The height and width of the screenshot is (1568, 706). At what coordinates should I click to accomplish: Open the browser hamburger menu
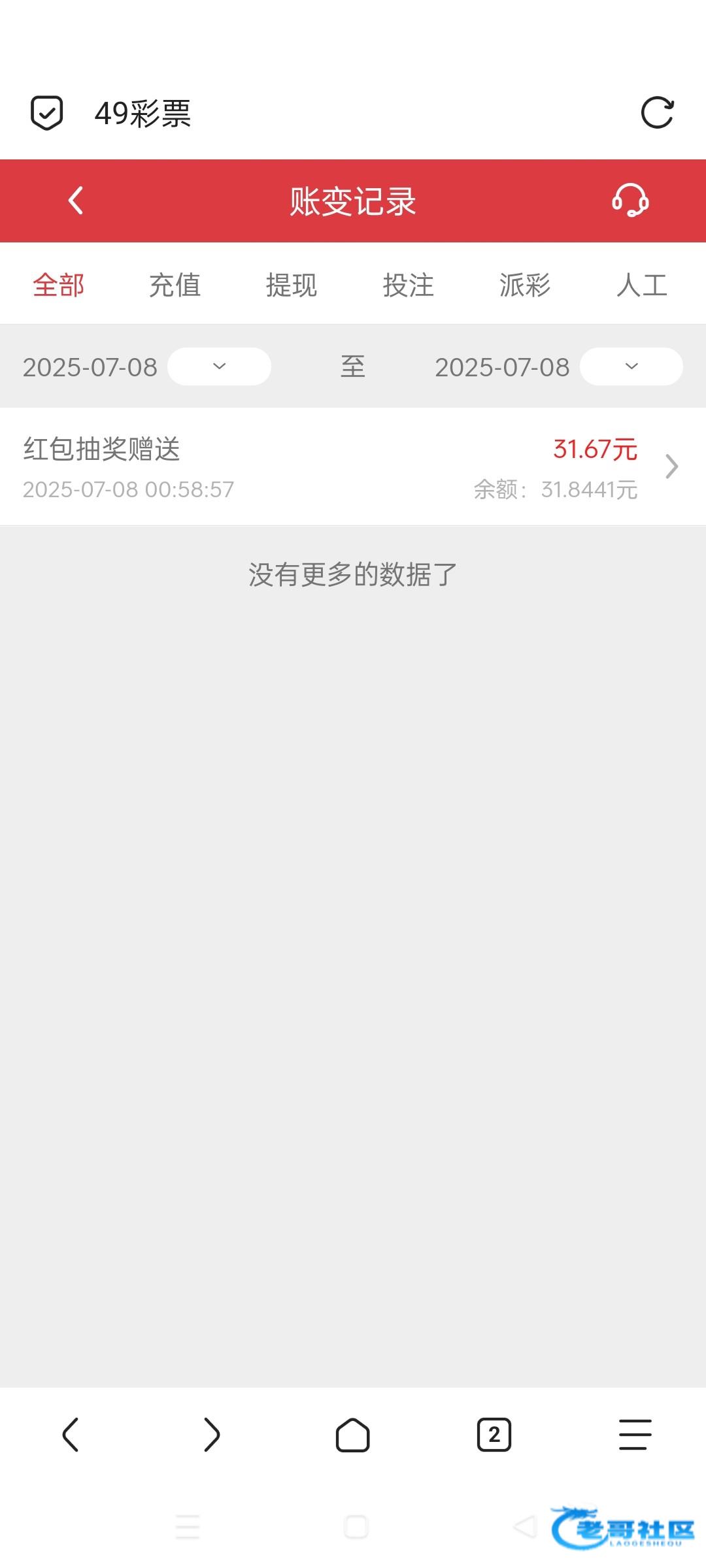635,1435
